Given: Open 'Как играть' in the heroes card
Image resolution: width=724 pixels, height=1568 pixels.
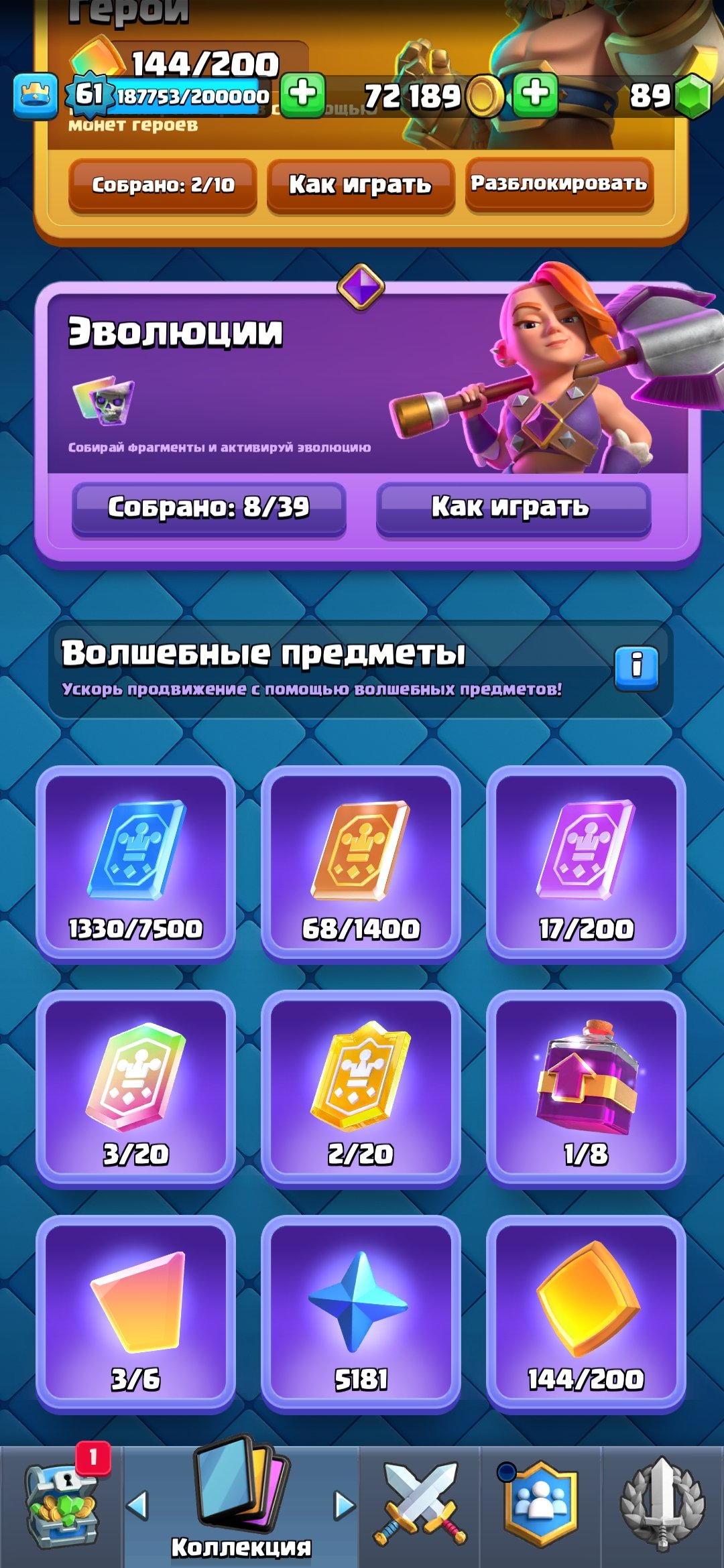Looking at the screenshot, I should (360, 184).
